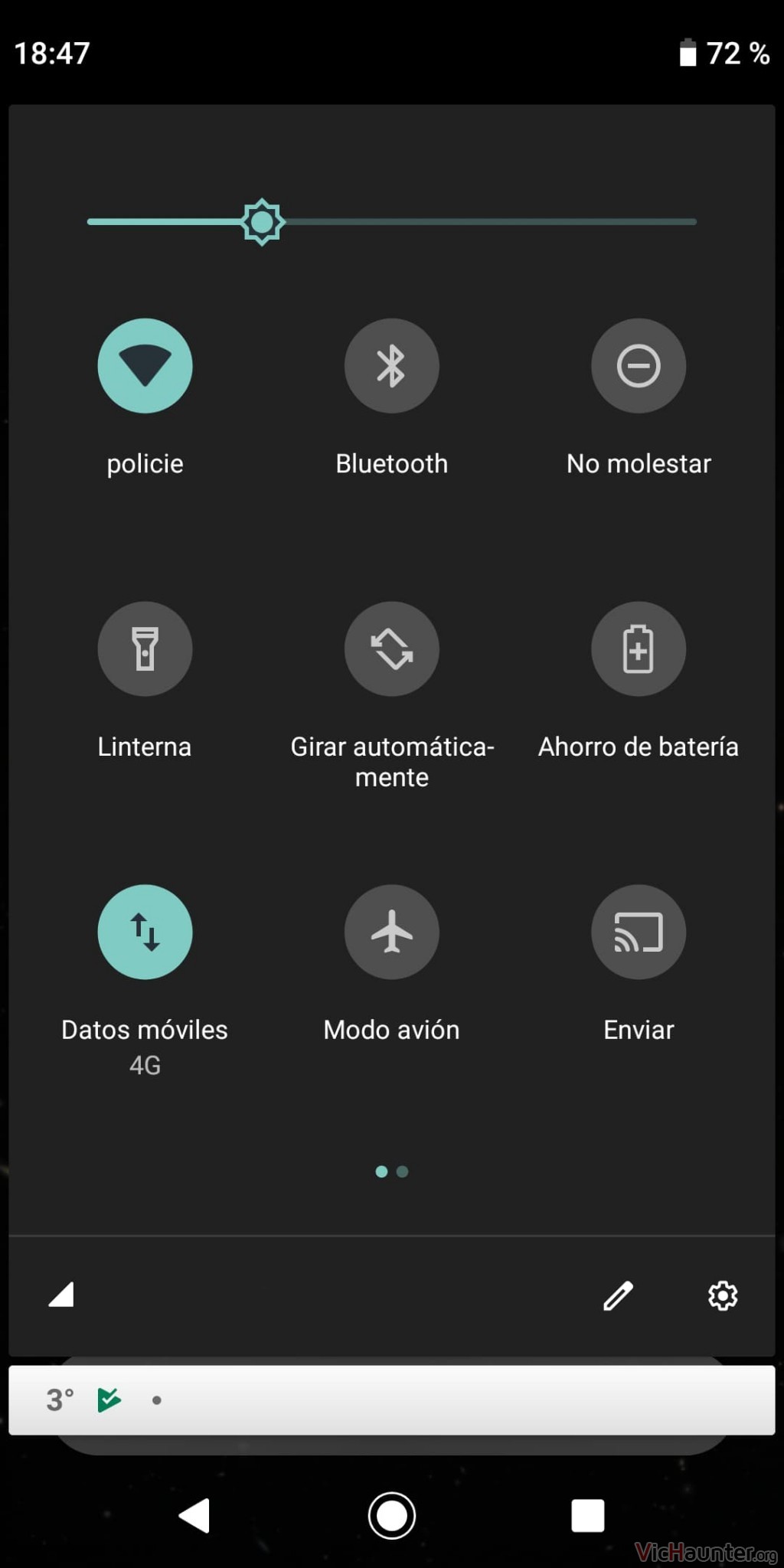Viewport: 784px width, 1568px height.
Task: Turn on the Linterna flashlight
Action: click(145, 649)
